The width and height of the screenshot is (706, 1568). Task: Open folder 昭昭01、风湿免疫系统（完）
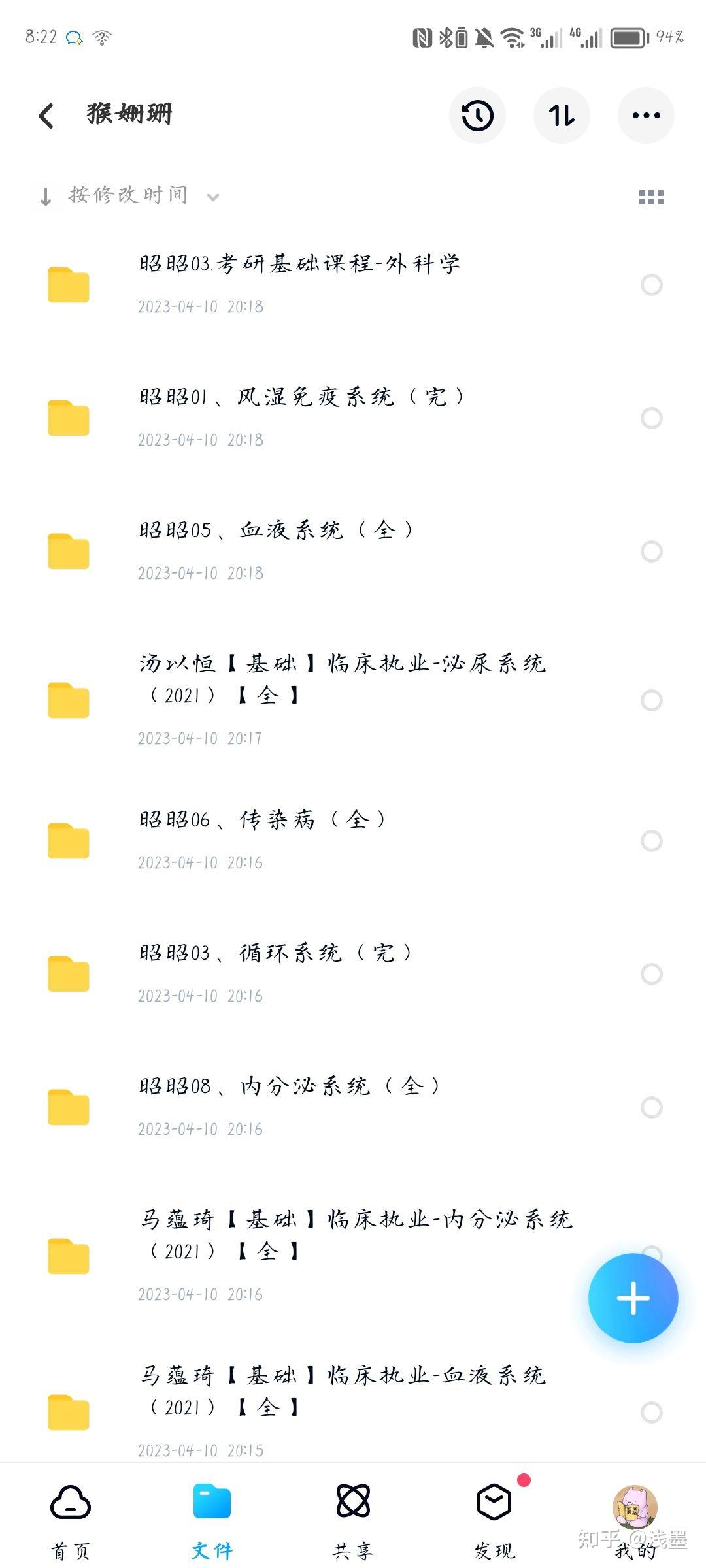pos(353,418)
